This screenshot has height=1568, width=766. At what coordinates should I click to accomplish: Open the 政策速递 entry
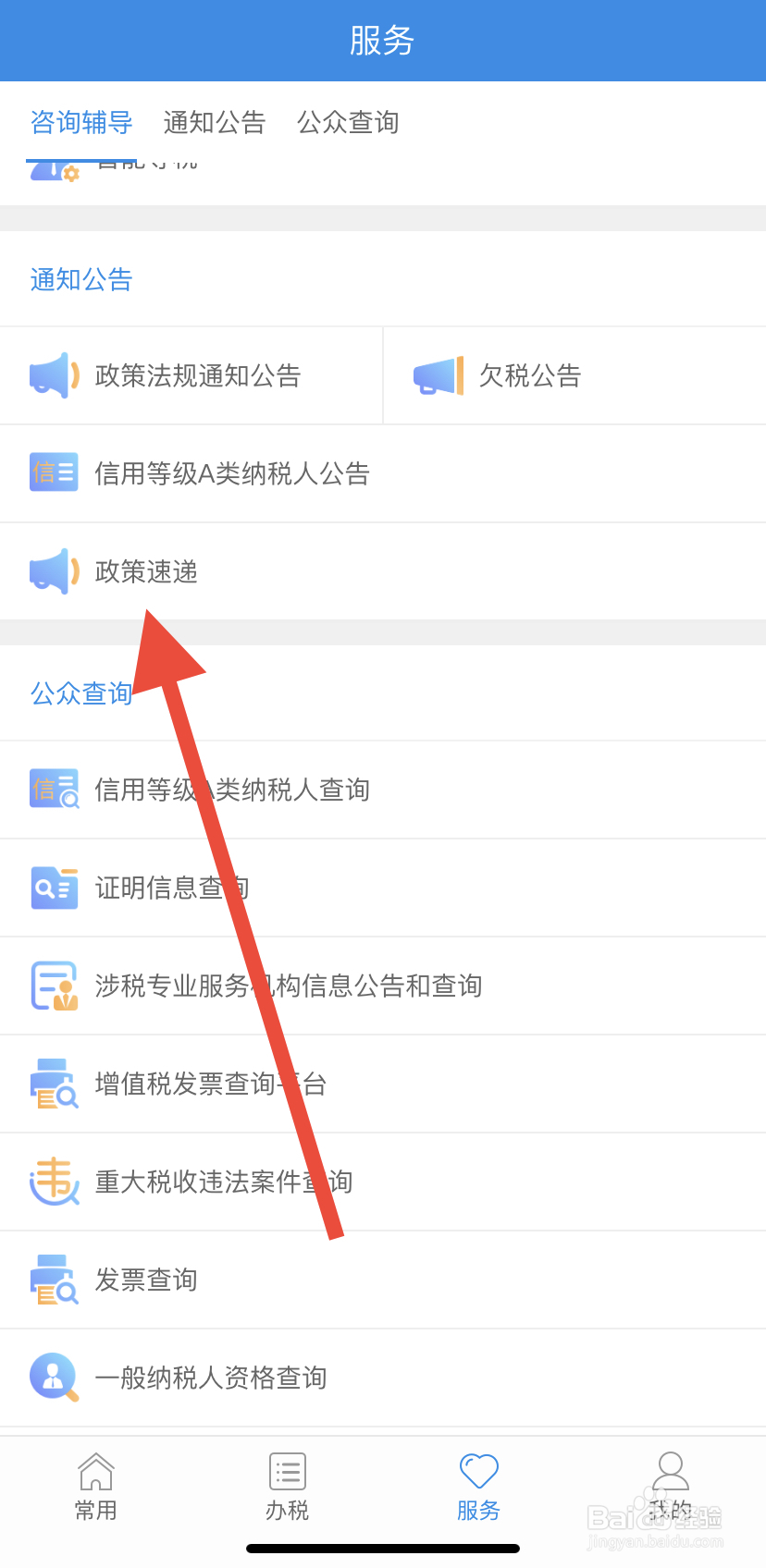[145, 571]
